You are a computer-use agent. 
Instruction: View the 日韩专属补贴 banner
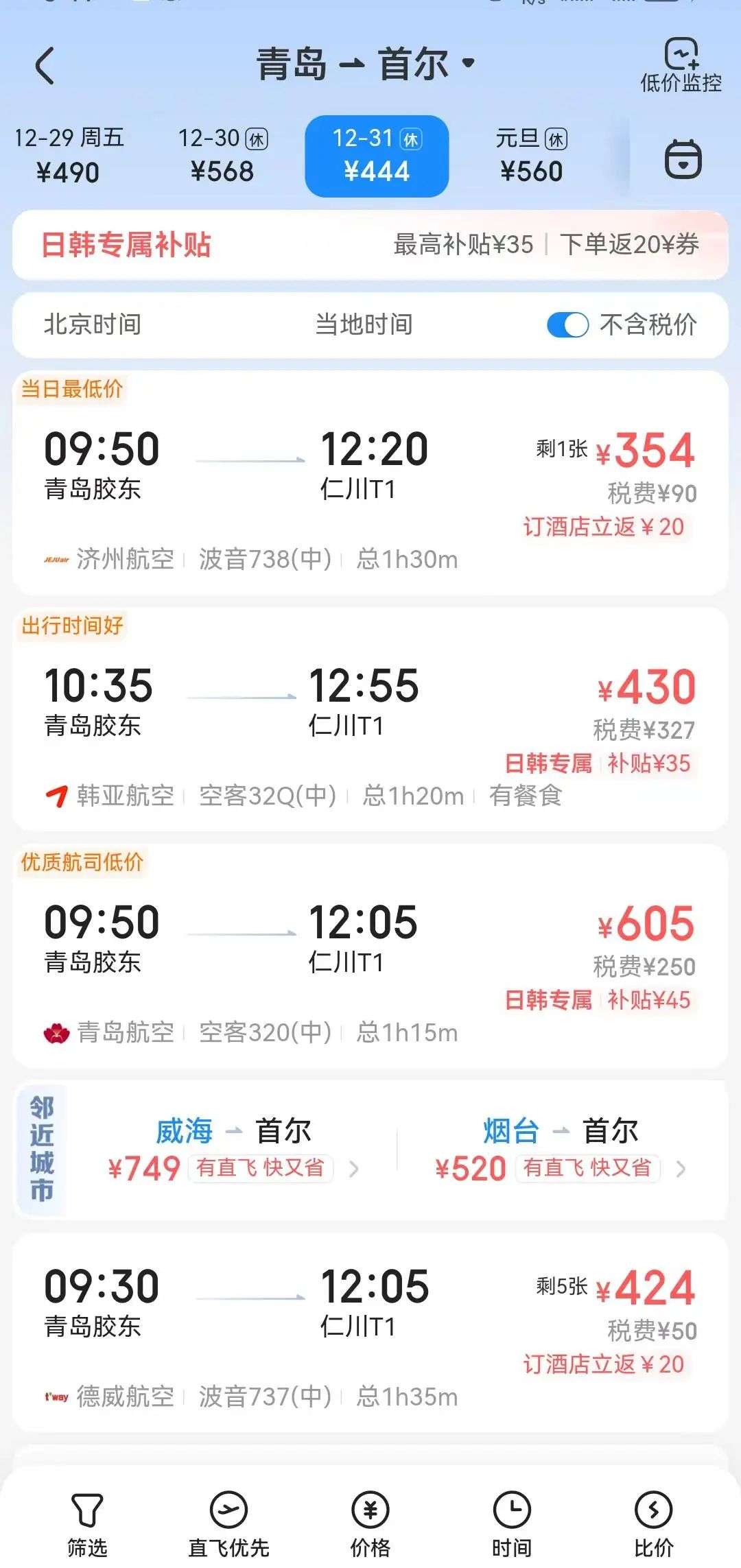click(370, 245)
